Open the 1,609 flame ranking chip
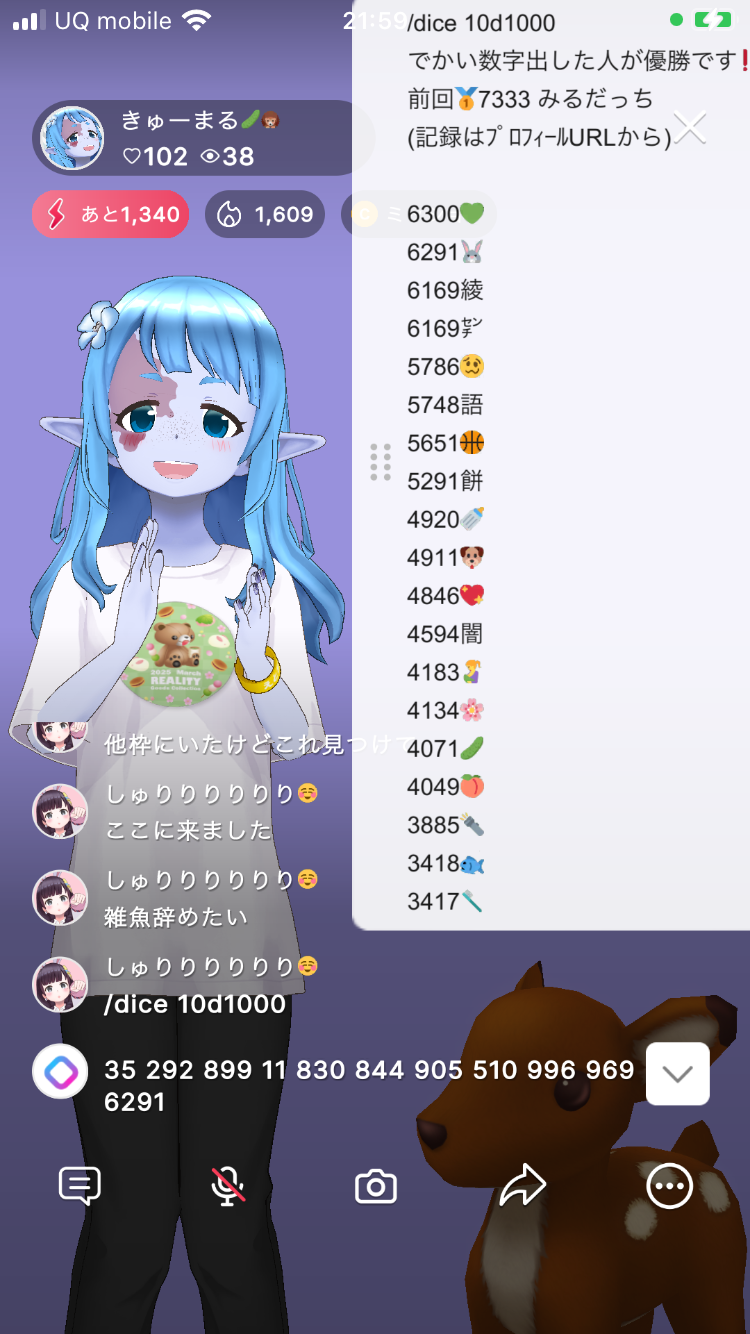The width and height of the screenshot is (750, 1334). click(x=265, y=214)
